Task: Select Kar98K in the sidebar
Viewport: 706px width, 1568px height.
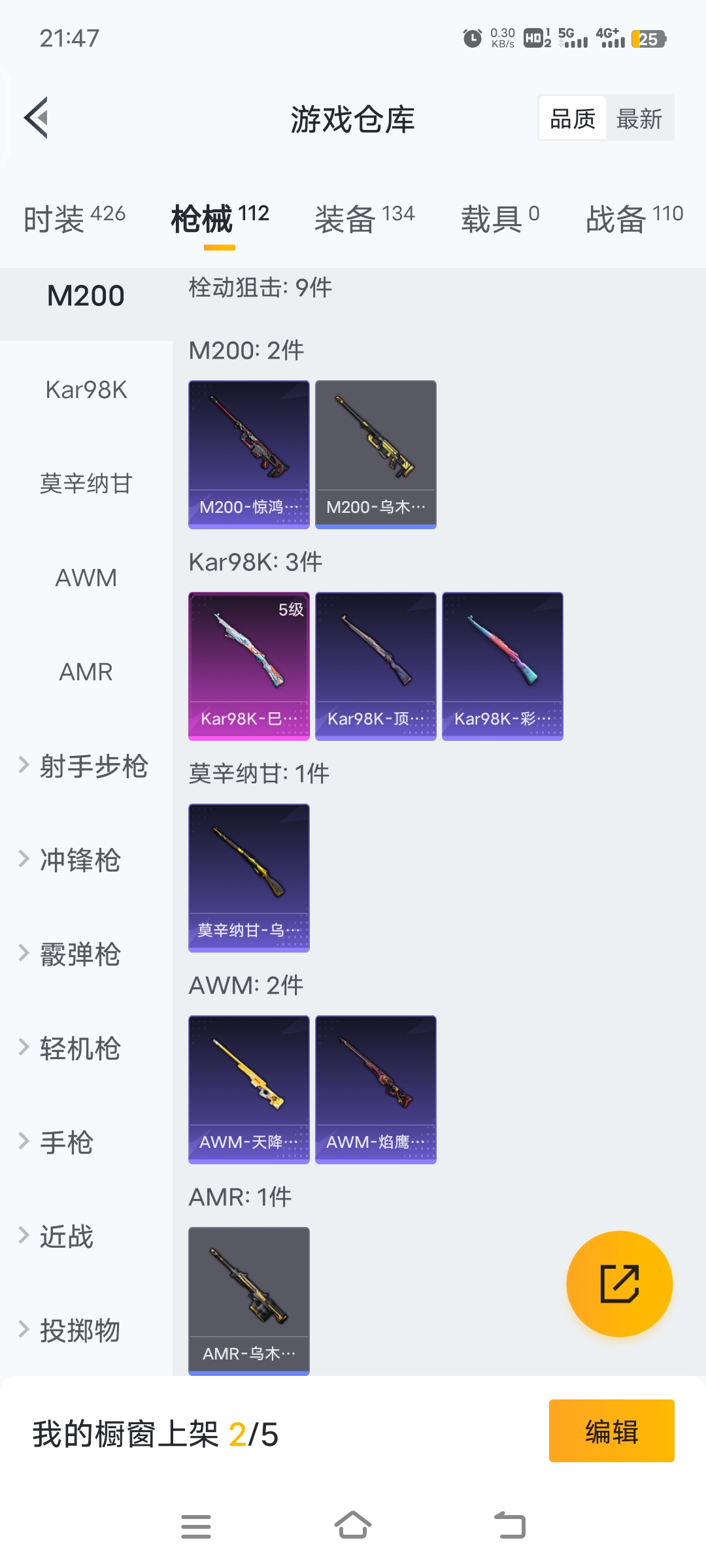Action: pyautogui.click(x=86, y=390)
